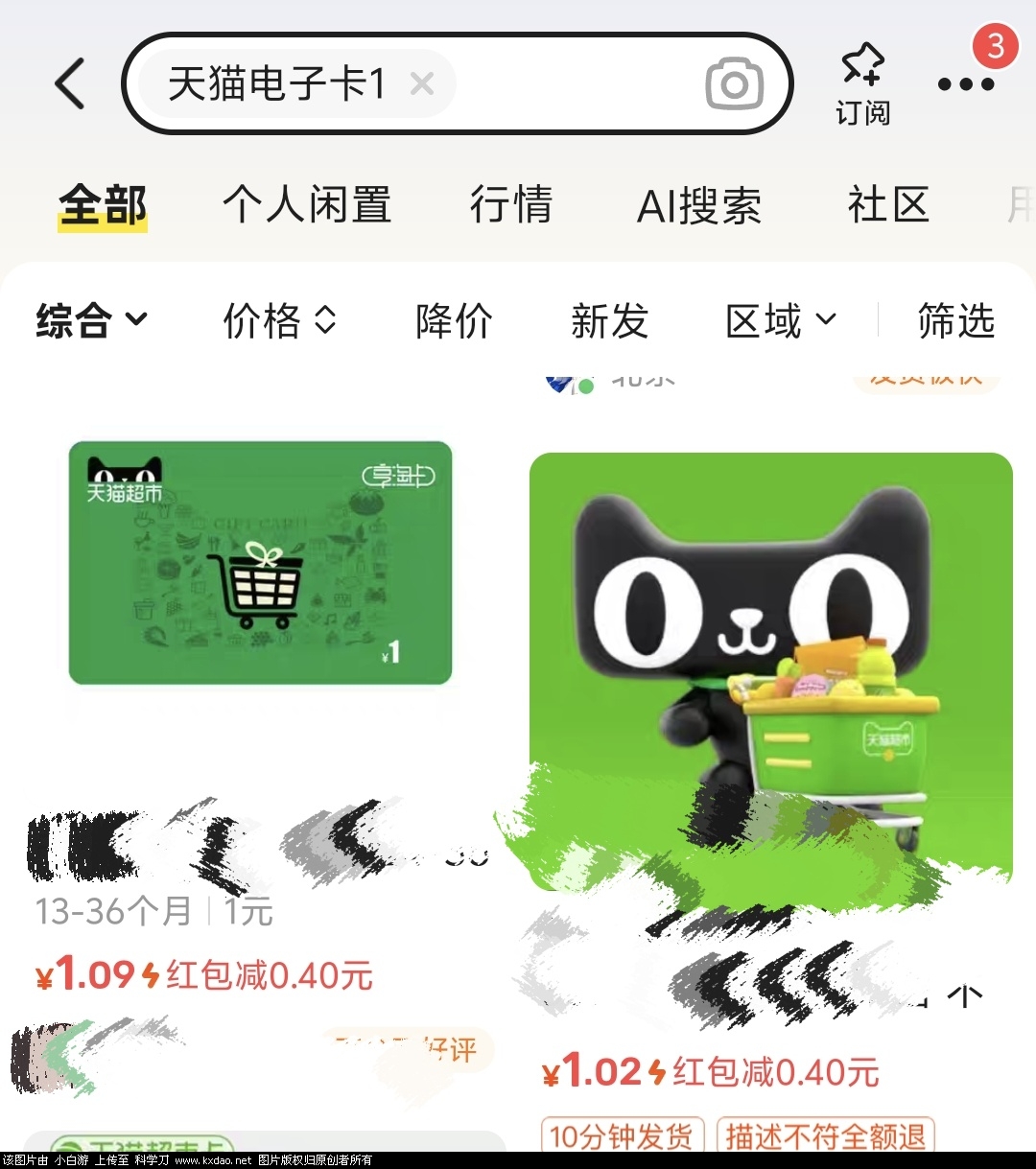Open camera image search
Image resolution: width=1036 pixels, height=1169 pixels.
tap(734, 84)
